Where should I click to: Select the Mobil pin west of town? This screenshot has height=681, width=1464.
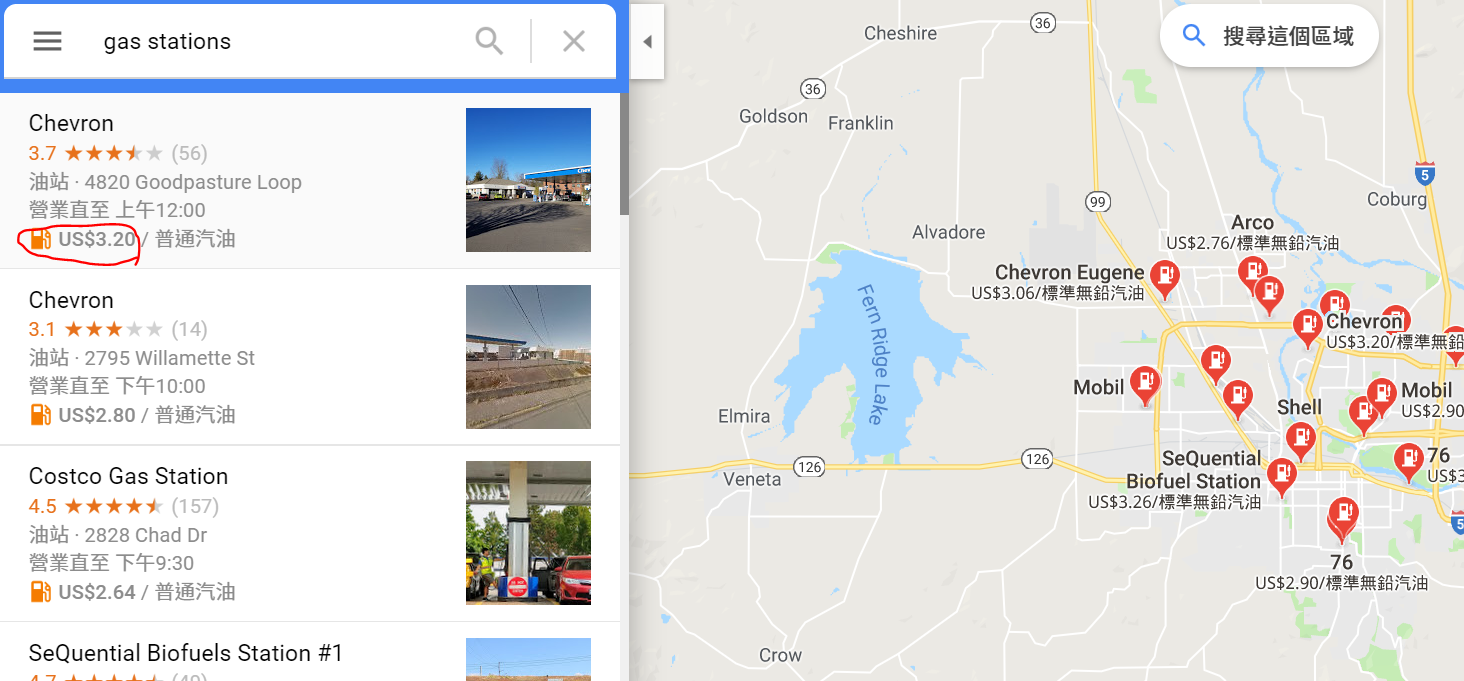point(1145,384)
